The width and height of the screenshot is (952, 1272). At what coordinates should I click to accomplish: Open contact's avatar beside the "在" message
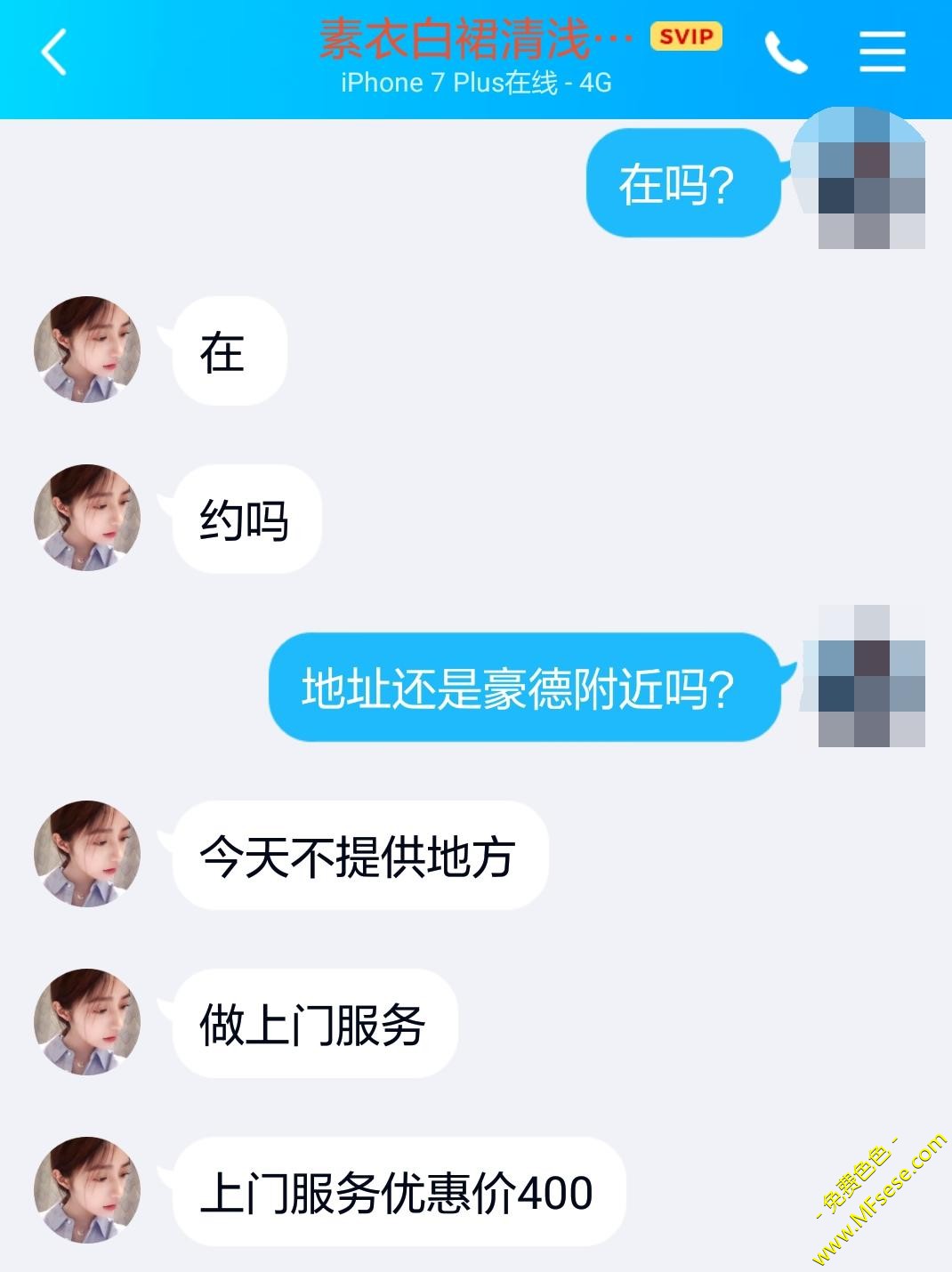[x=87, y=350]
